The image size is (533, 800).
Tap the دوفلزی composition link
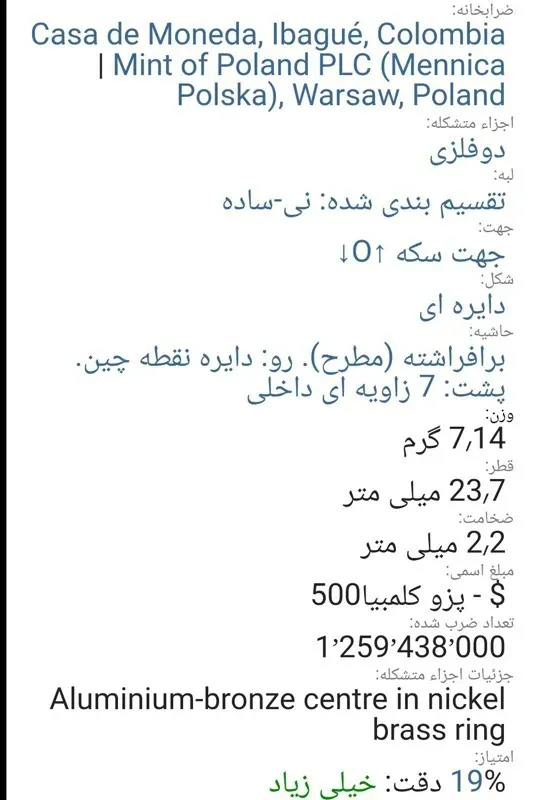pos(467,151)
